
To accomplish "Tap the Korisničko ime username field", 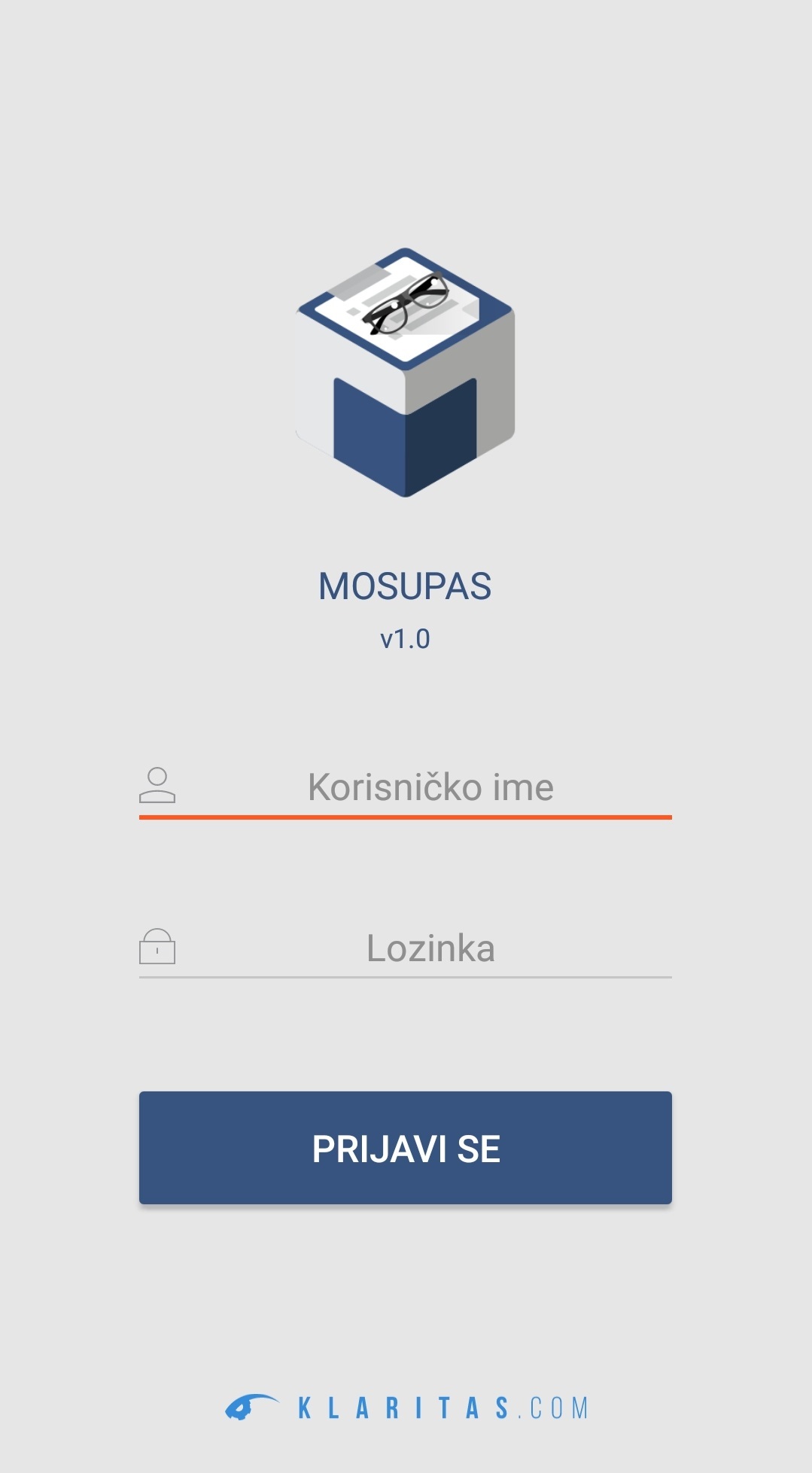I will click(x=430, y=787).
